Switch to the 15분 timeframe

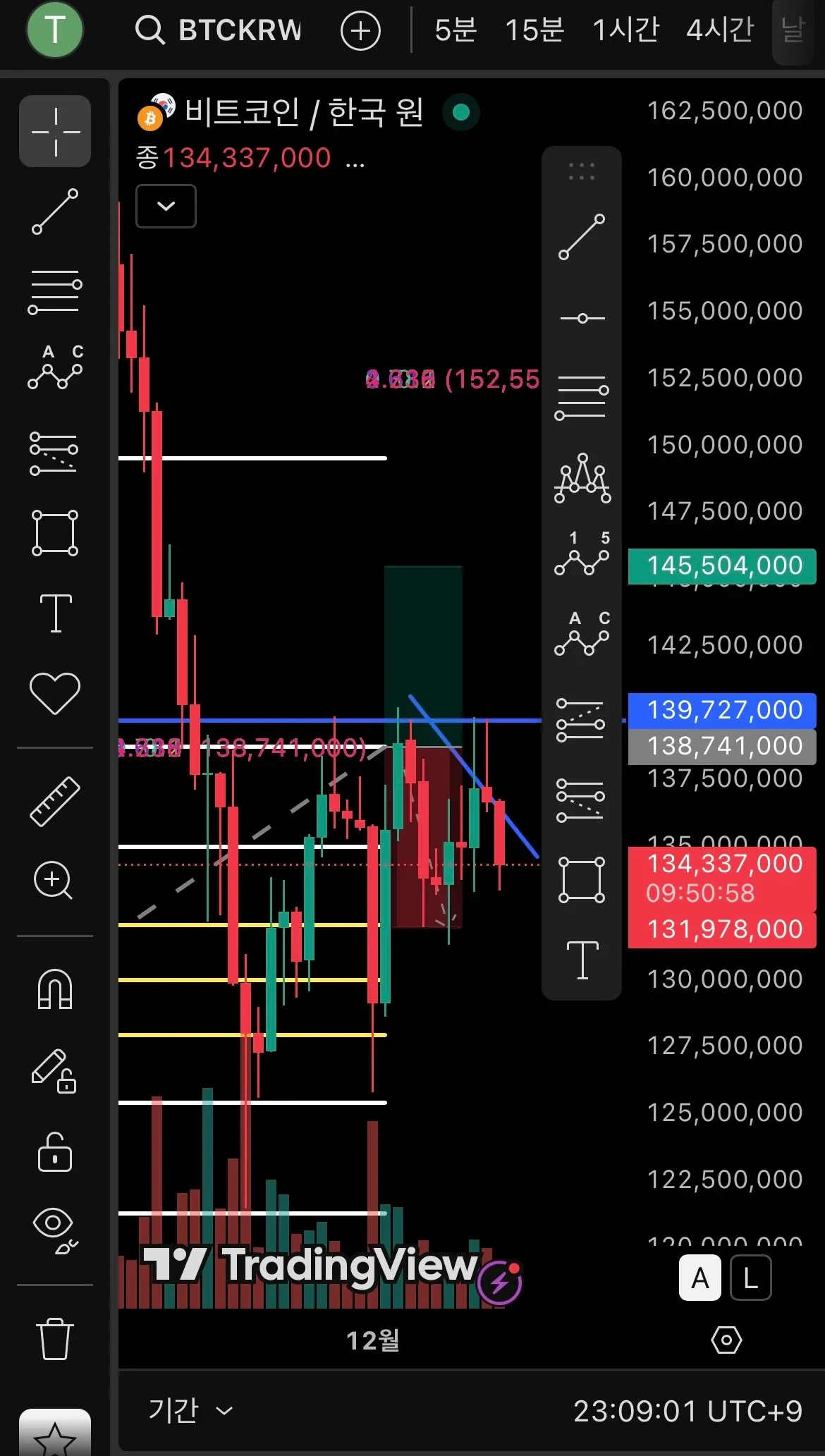pos(534,30)
